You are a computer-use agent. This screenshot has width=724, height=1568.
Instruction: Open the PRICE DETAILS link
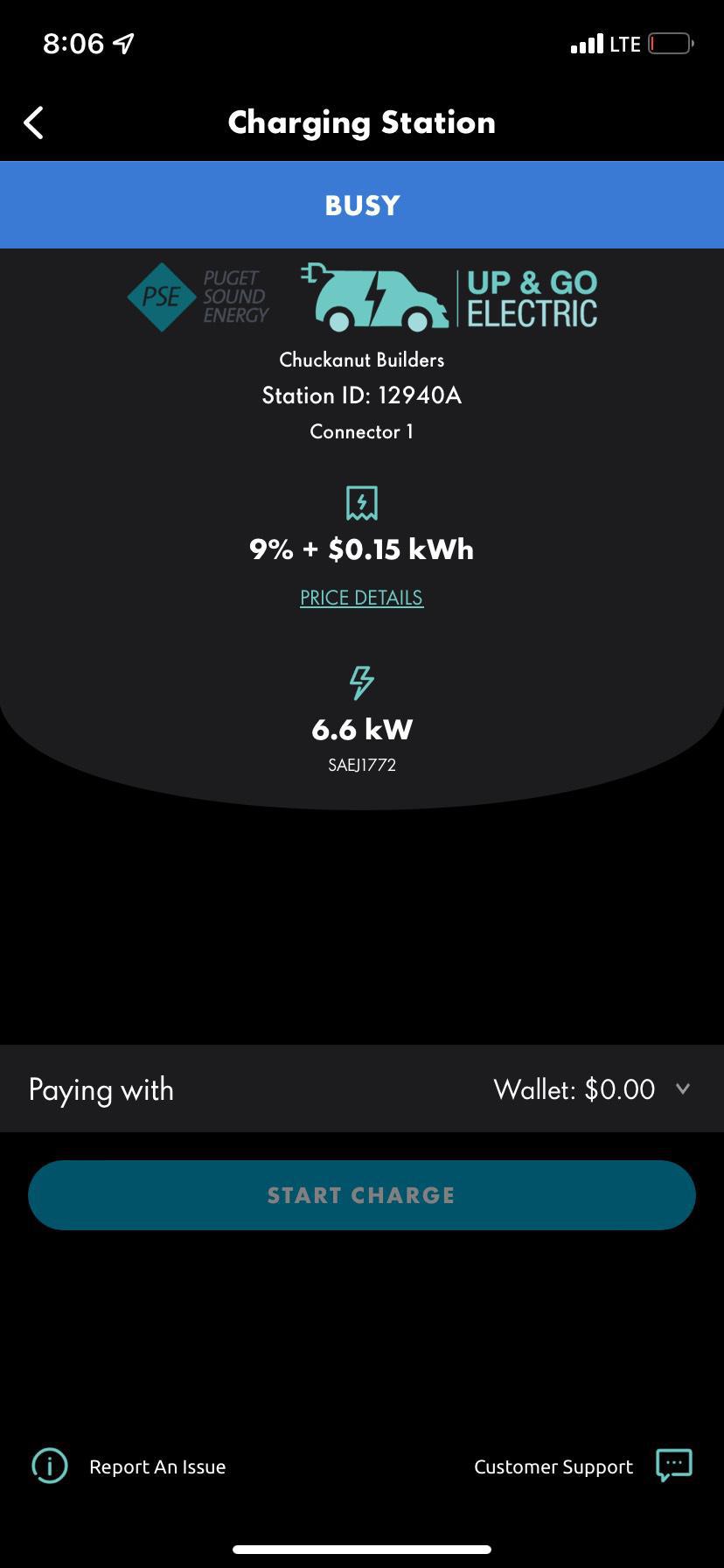(x=361, y=598)
